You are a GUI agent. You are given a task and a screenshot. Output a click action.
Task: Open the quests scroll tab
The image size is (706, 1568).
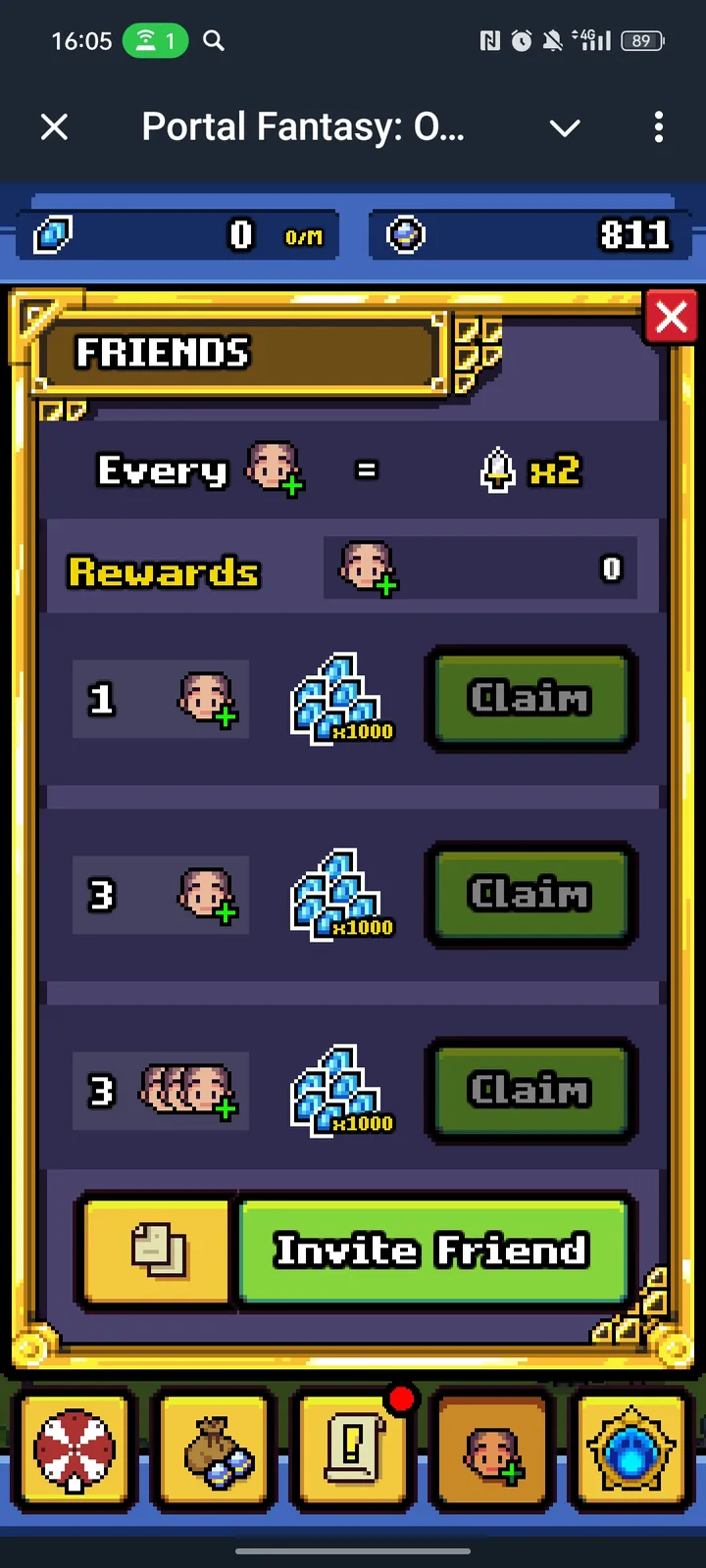(x=354, y=1450)
